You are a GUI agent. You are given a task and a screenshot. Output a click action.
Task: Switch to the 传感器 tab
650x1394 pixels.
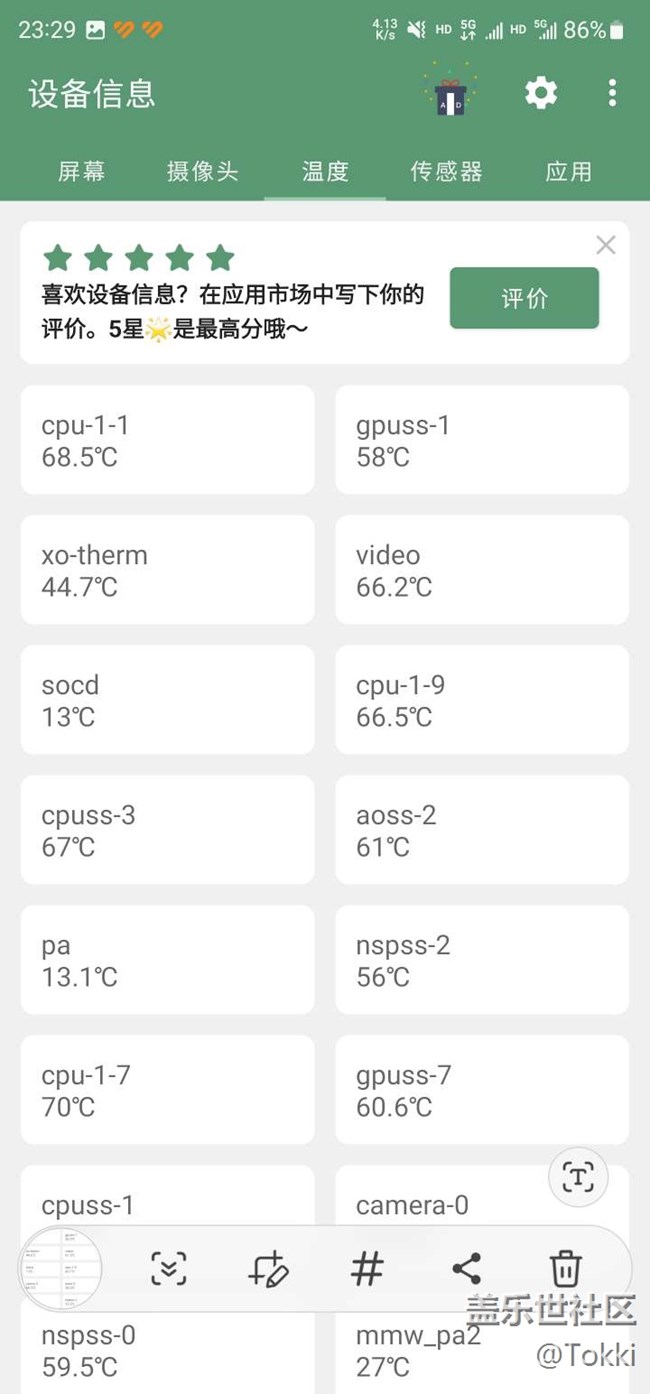pos(446,171)
